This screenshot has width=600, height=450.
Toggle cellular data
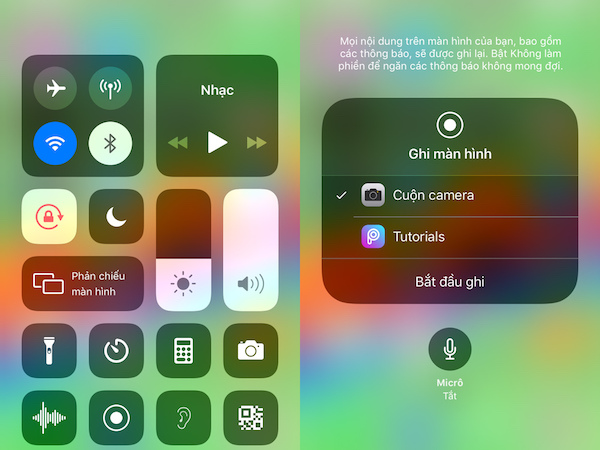(111, 89)
